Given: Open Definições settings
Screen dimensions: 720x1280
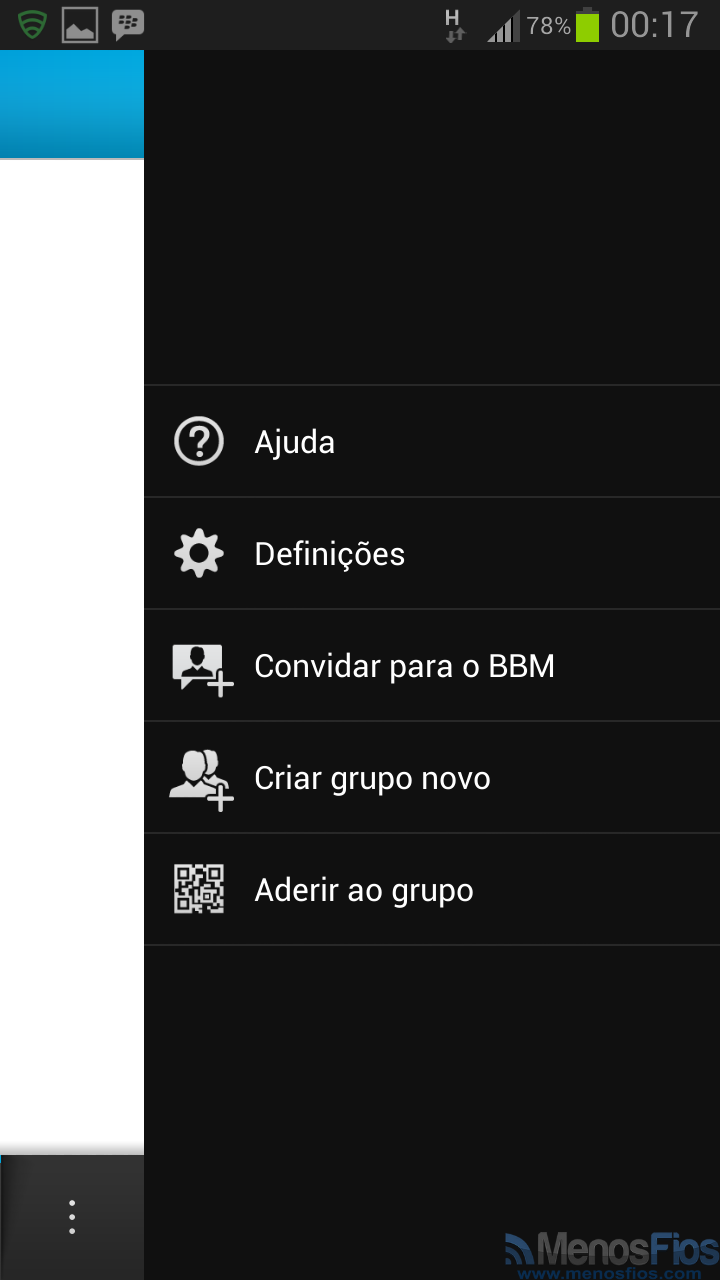Looking at the screenshot, I should [432, 553].
